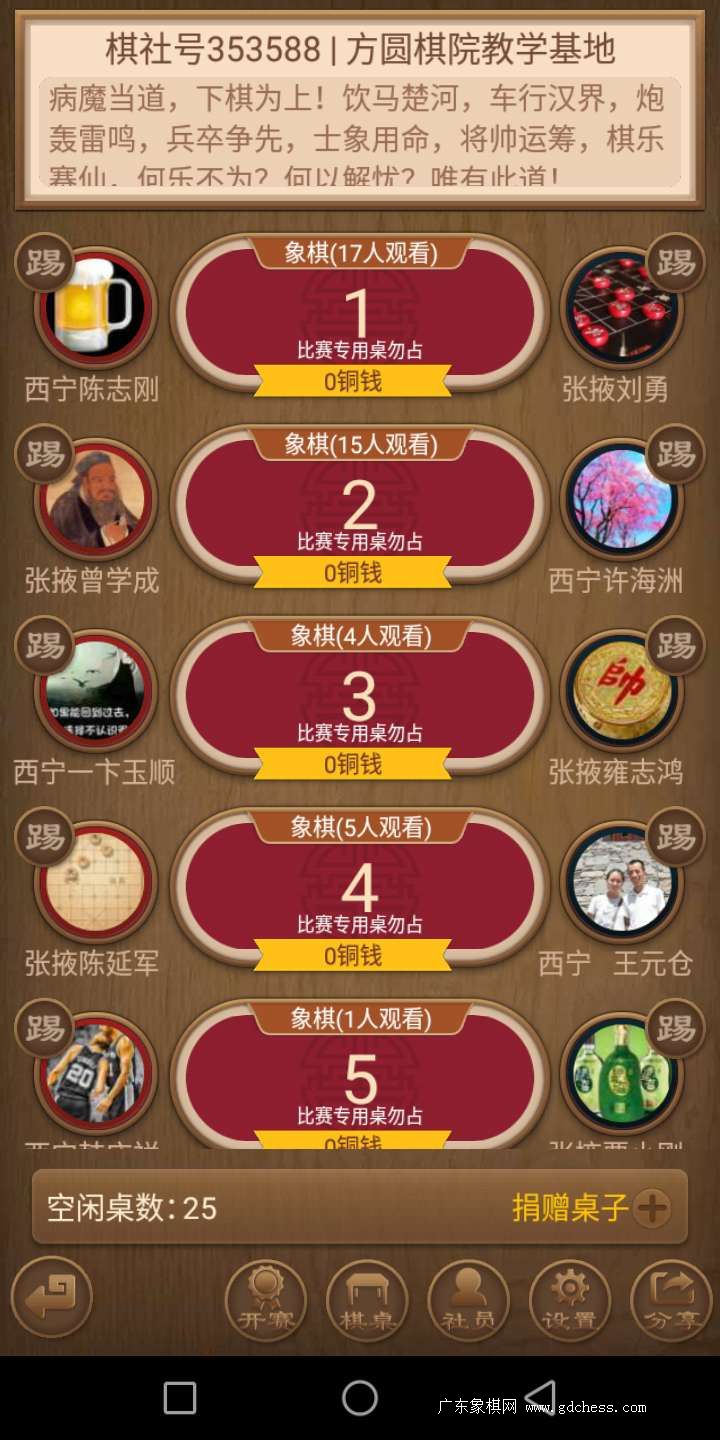Open game table 4
The height and width of the screenshot is (1440, 720).
click(x=360, y=889)
